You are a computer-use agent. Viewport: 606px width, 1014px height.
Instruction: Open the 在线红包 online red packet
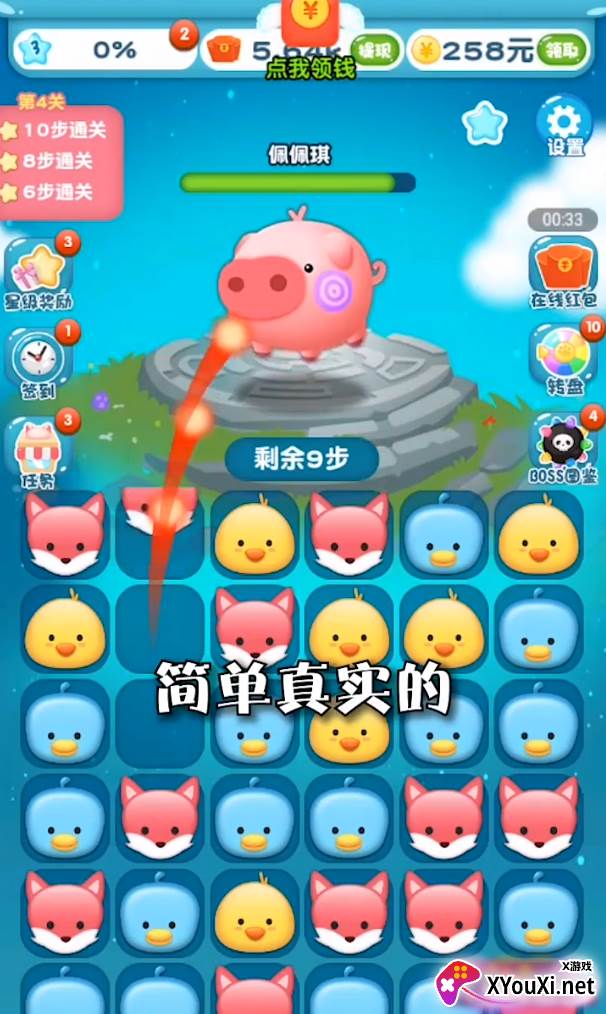click(x=564, y=272)
